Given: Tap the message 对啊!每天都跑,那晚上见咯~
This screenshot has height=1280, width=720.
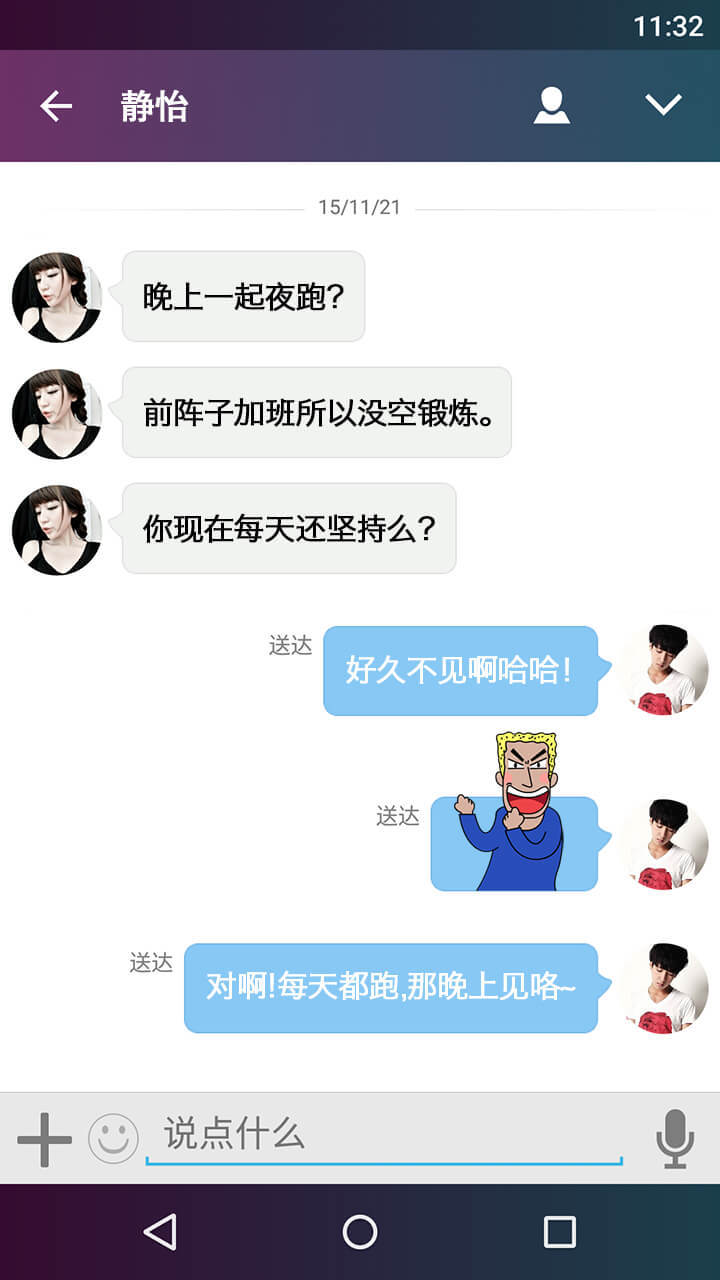Looking at the screenshot, I should [x=392, y=987].
